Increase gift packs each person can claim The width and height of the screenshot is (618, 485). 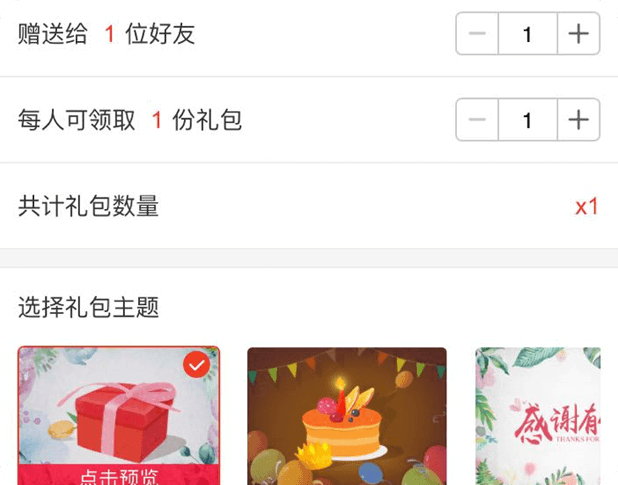coord(578,120)
